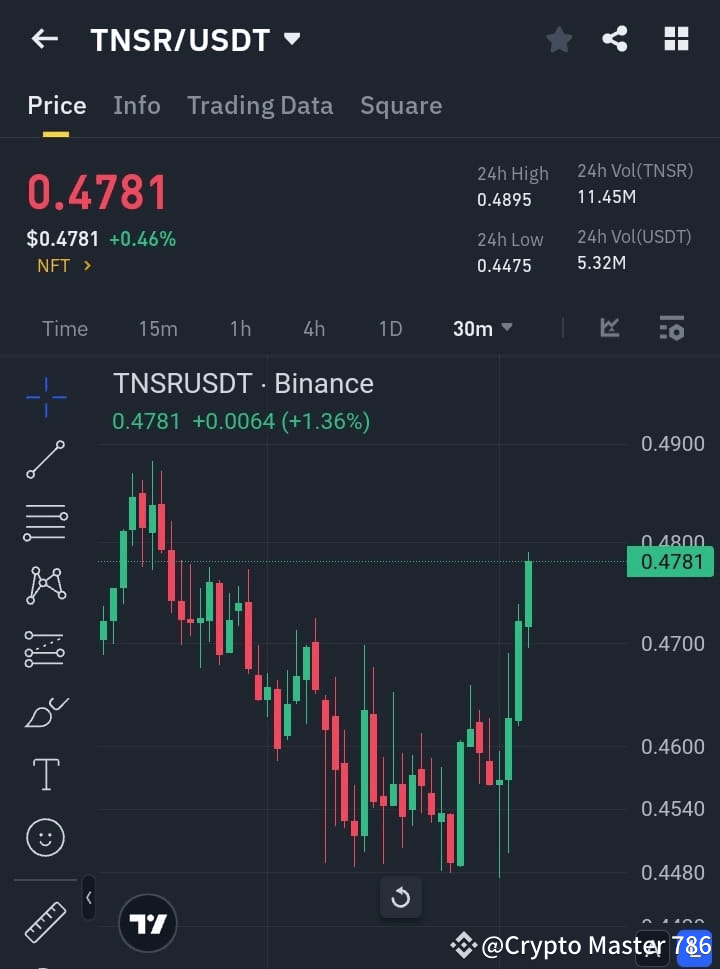
Task: Refresh the chart with the reload button
Action: coord(401,897)
